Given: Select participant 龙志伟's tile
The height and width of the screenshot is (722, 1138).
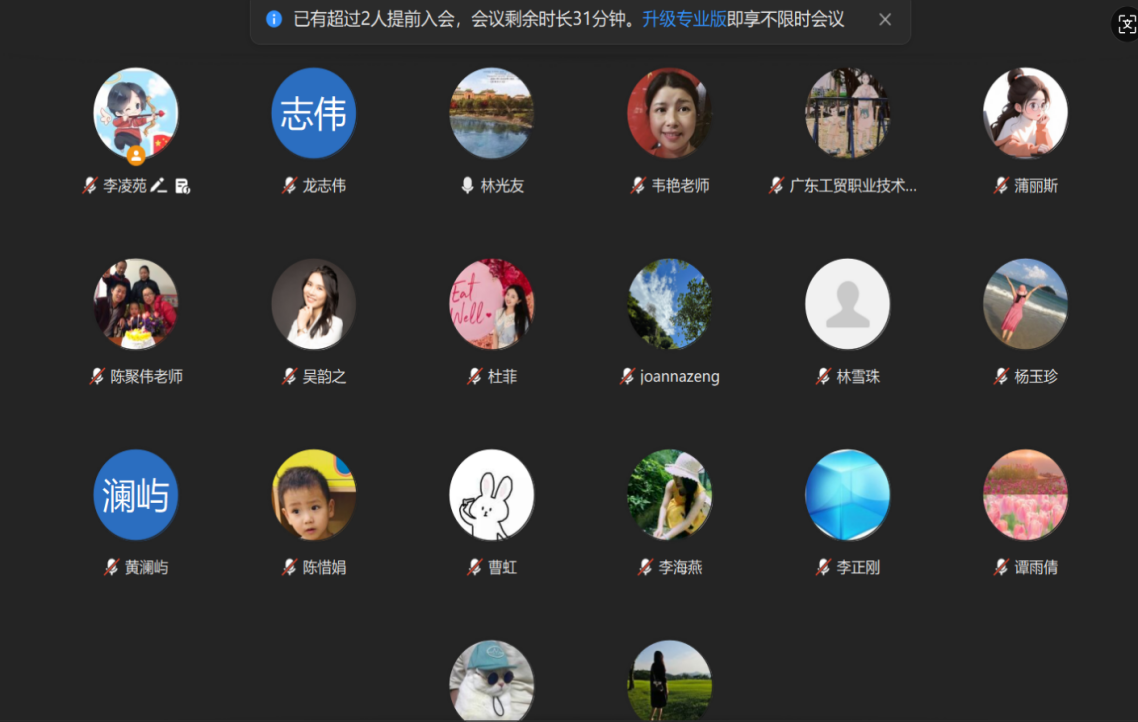Looking at the screenshot, I should [x=314, y=113].
